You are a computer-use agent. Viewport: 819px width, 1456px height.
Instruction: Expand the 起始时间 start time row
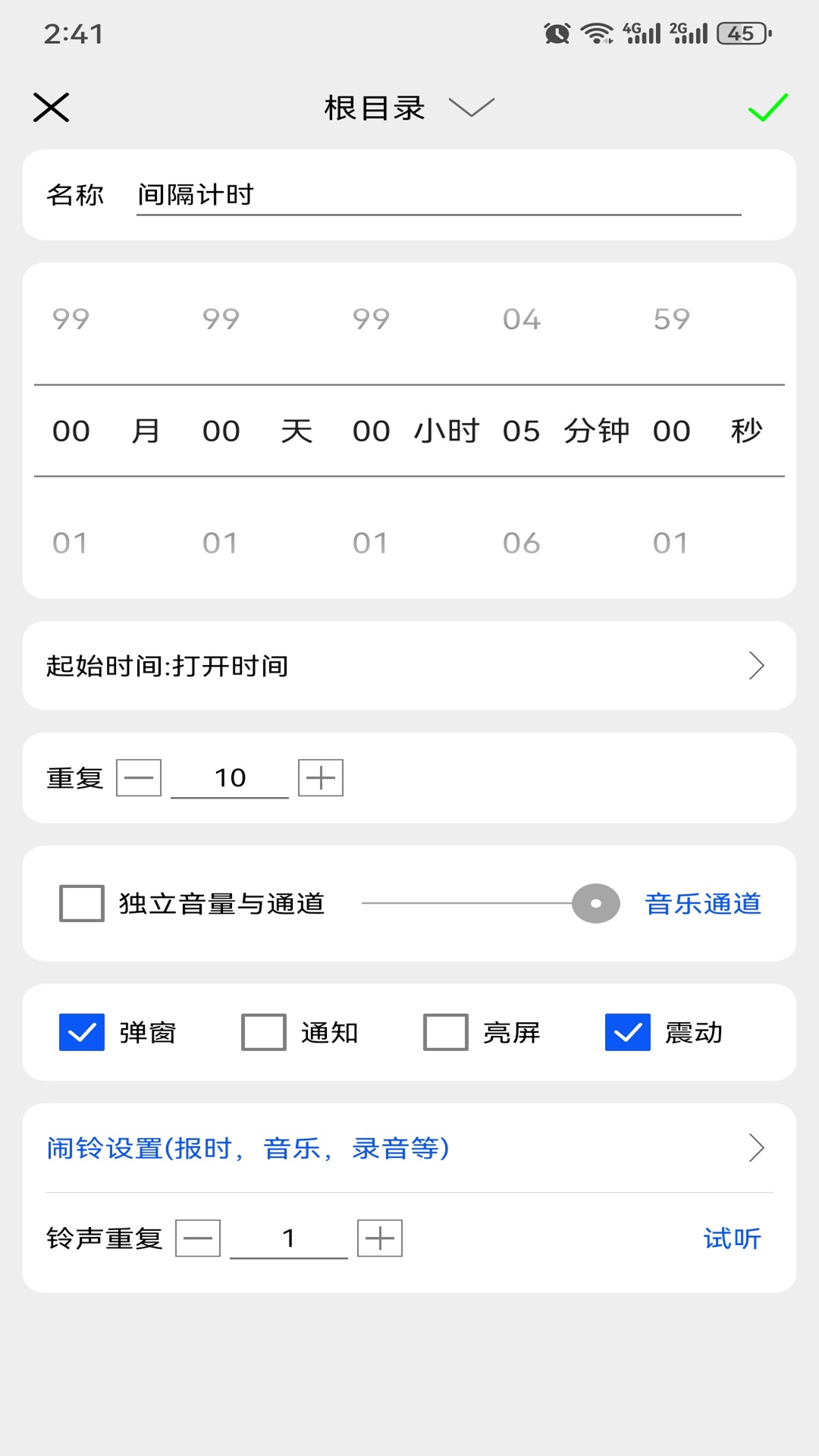(x=756, y=665)
